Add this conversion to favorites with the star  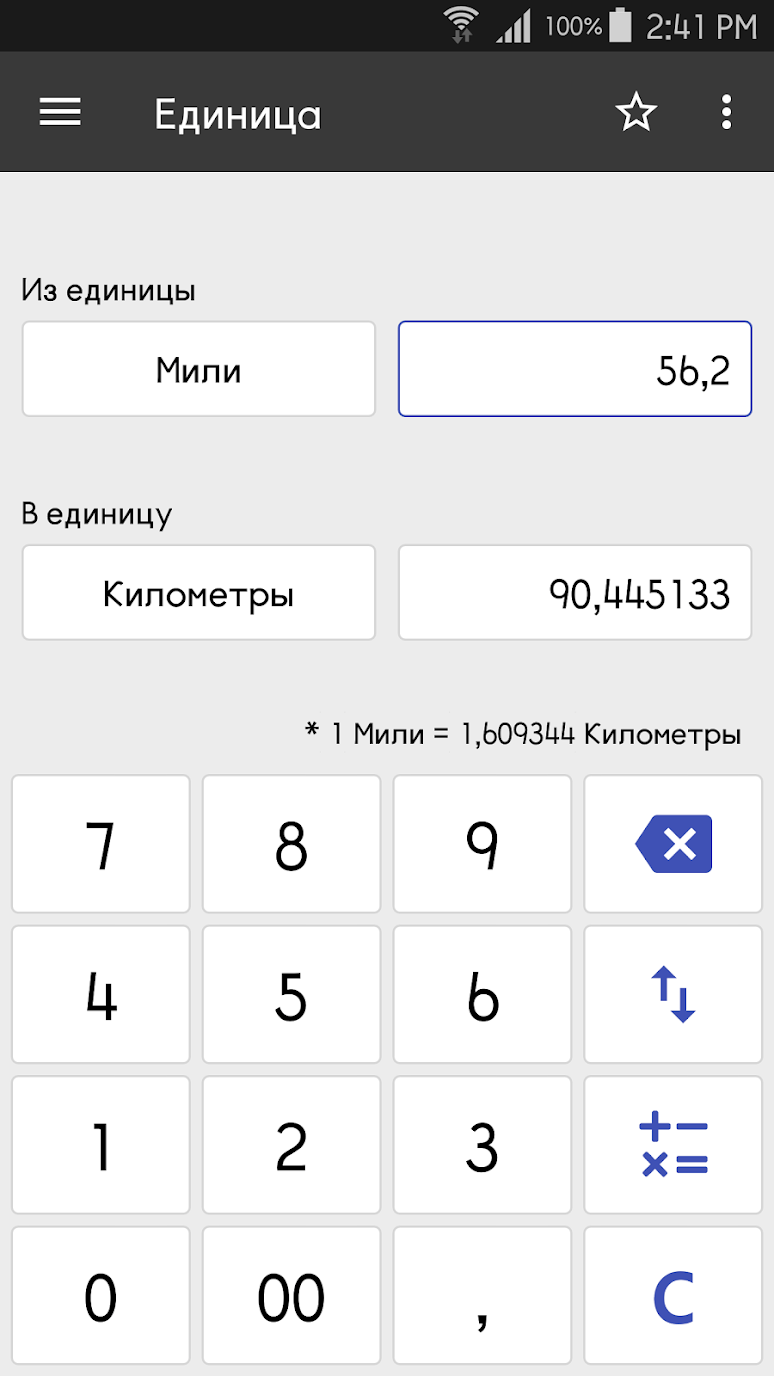[x=636, y=113]
